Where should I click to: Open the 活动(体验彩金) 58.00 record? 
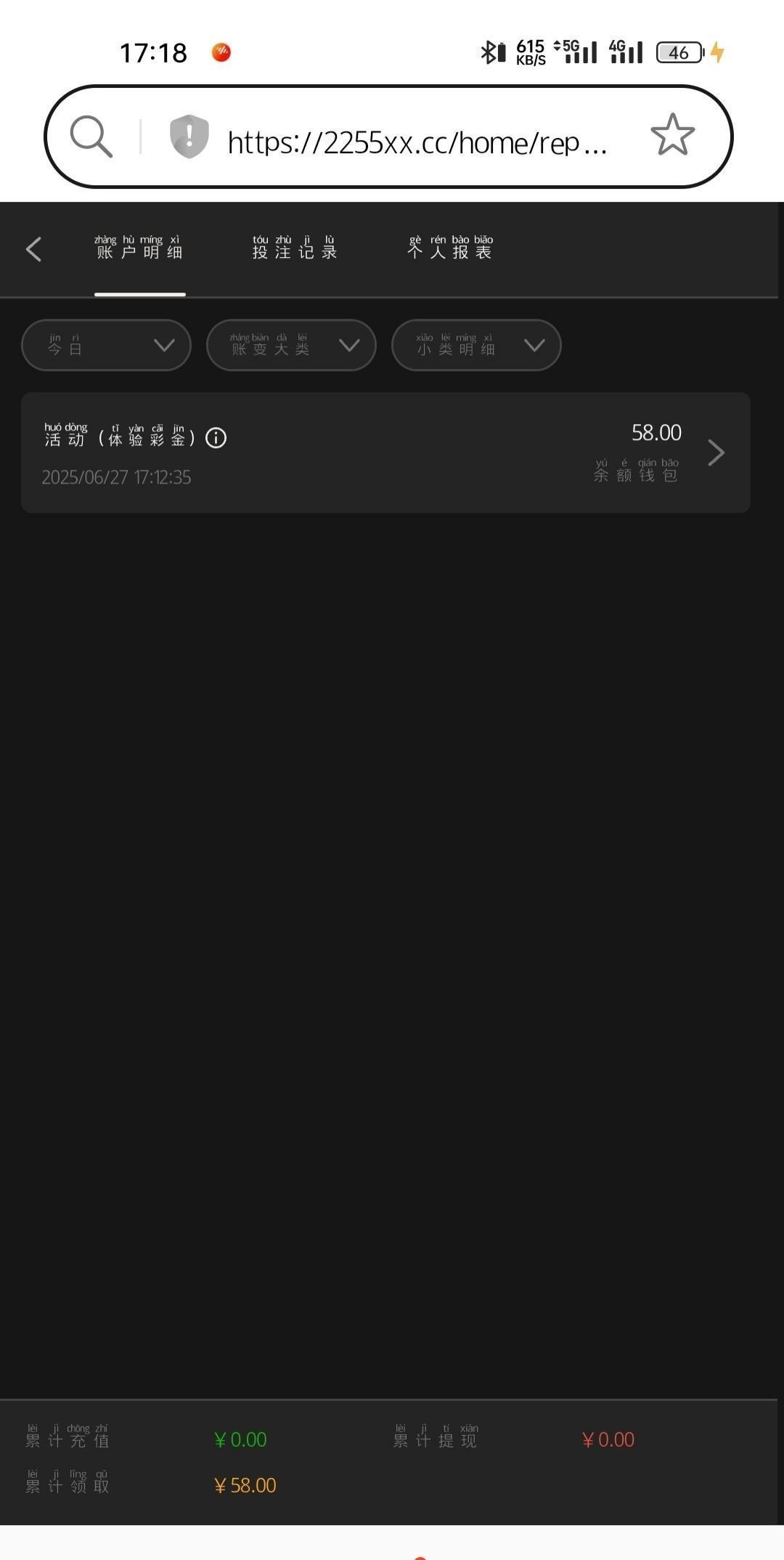click(x=385, y=452)
